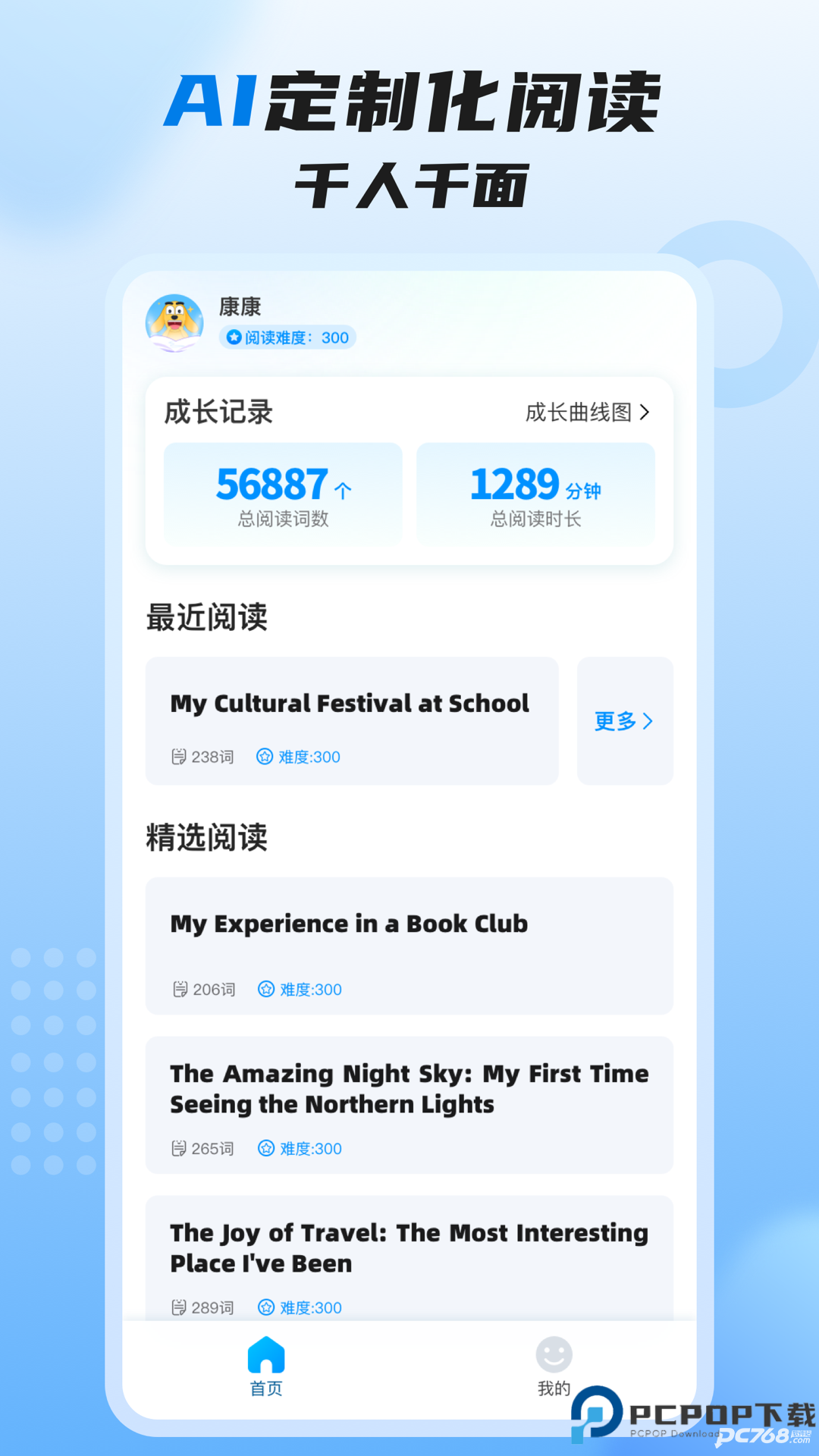Screen dimensions: 819x1456
Task: Expand 更多 to see more recent readings
Action: [x=624, y=721]
